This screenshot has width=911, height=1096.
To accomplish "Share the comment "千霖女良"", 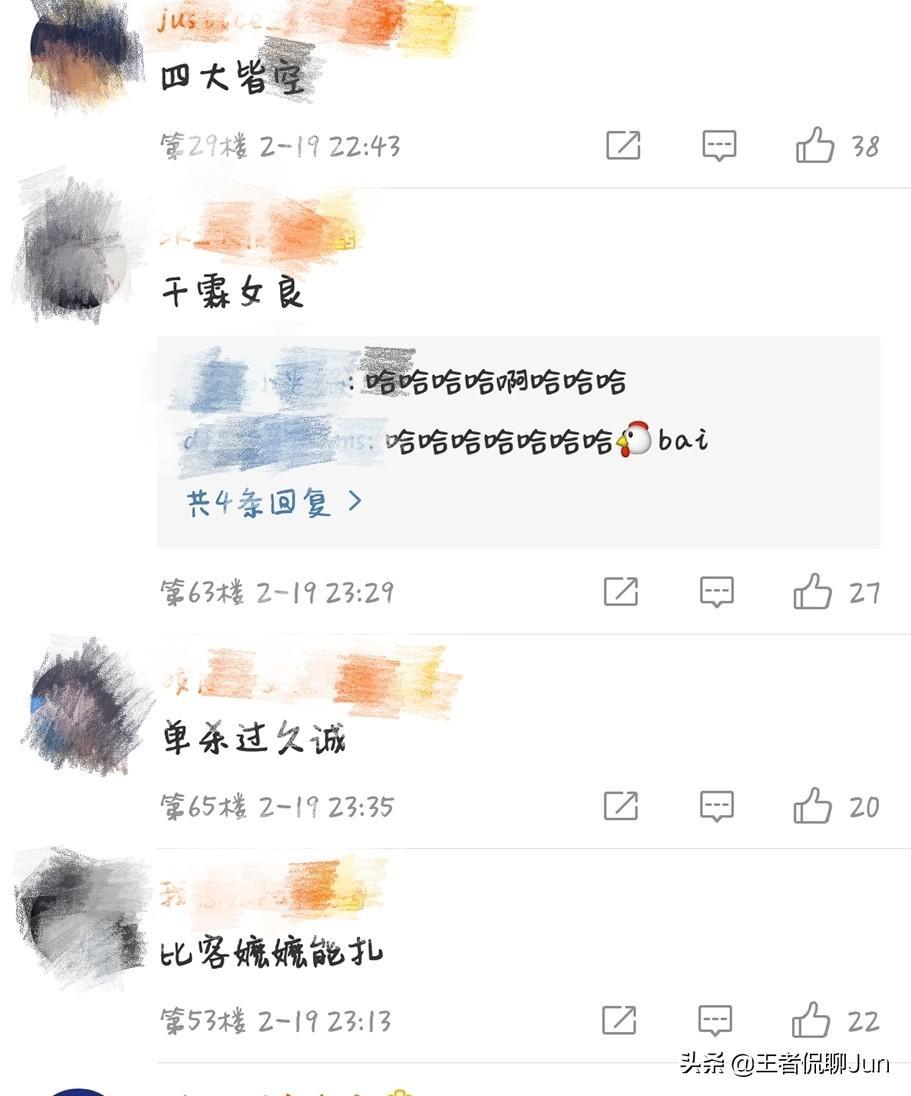I will click(x=621, y=592).
